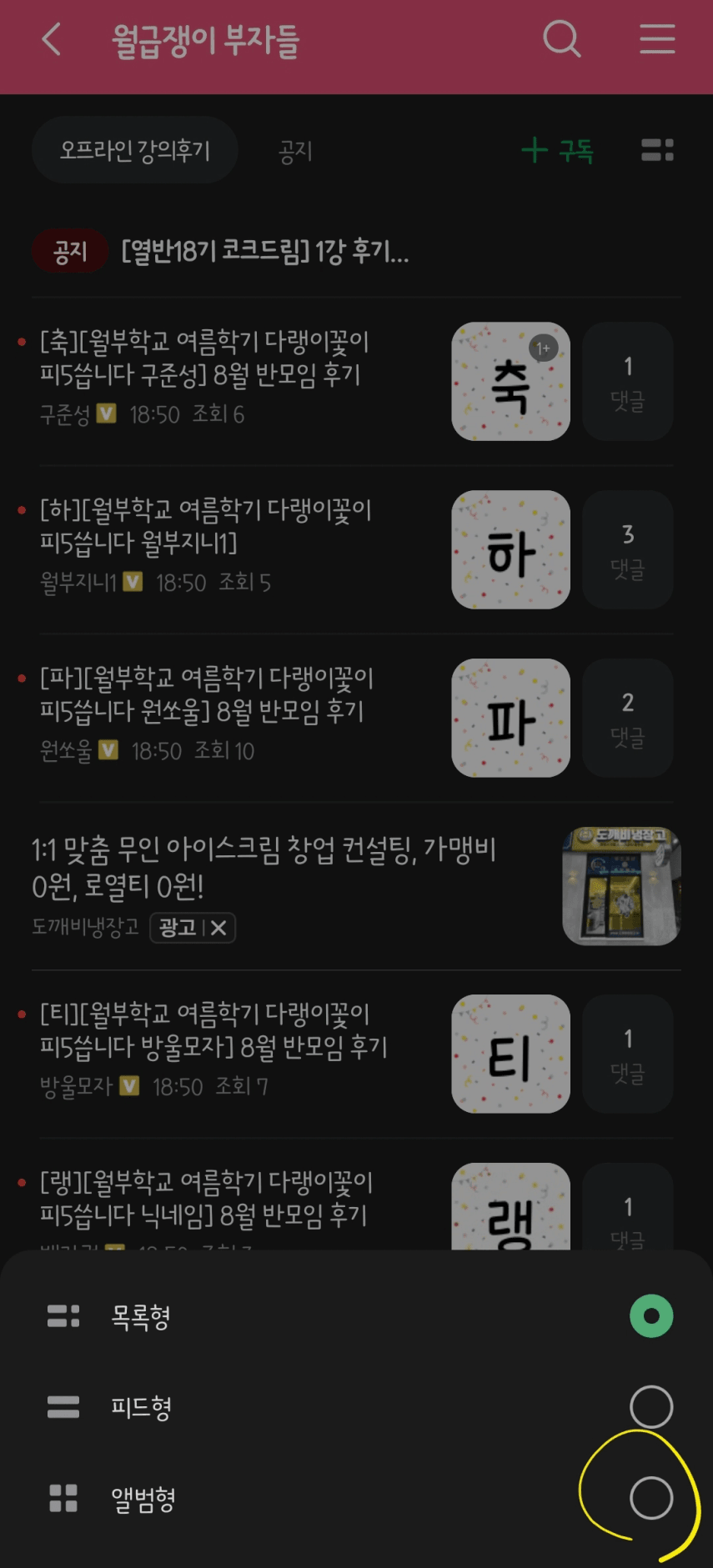Open the search icon in header
This screenshot has width=713, height=1568.
(x=561, y=39)
